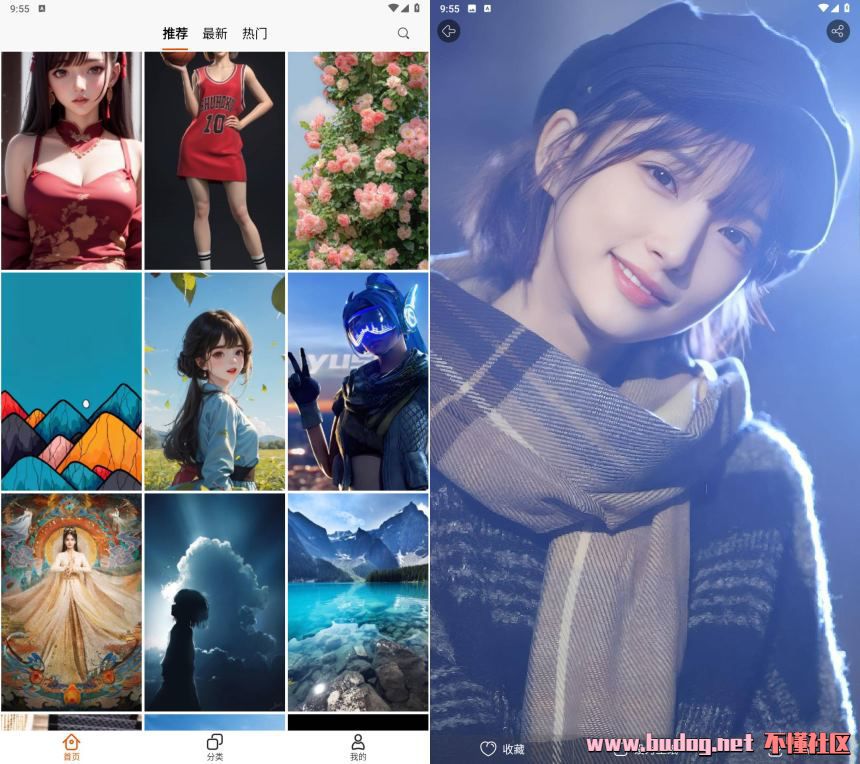Open the basketball jersey number 10 wallpaper
This screenshot has height=764, width=860.
coord(214,160)
